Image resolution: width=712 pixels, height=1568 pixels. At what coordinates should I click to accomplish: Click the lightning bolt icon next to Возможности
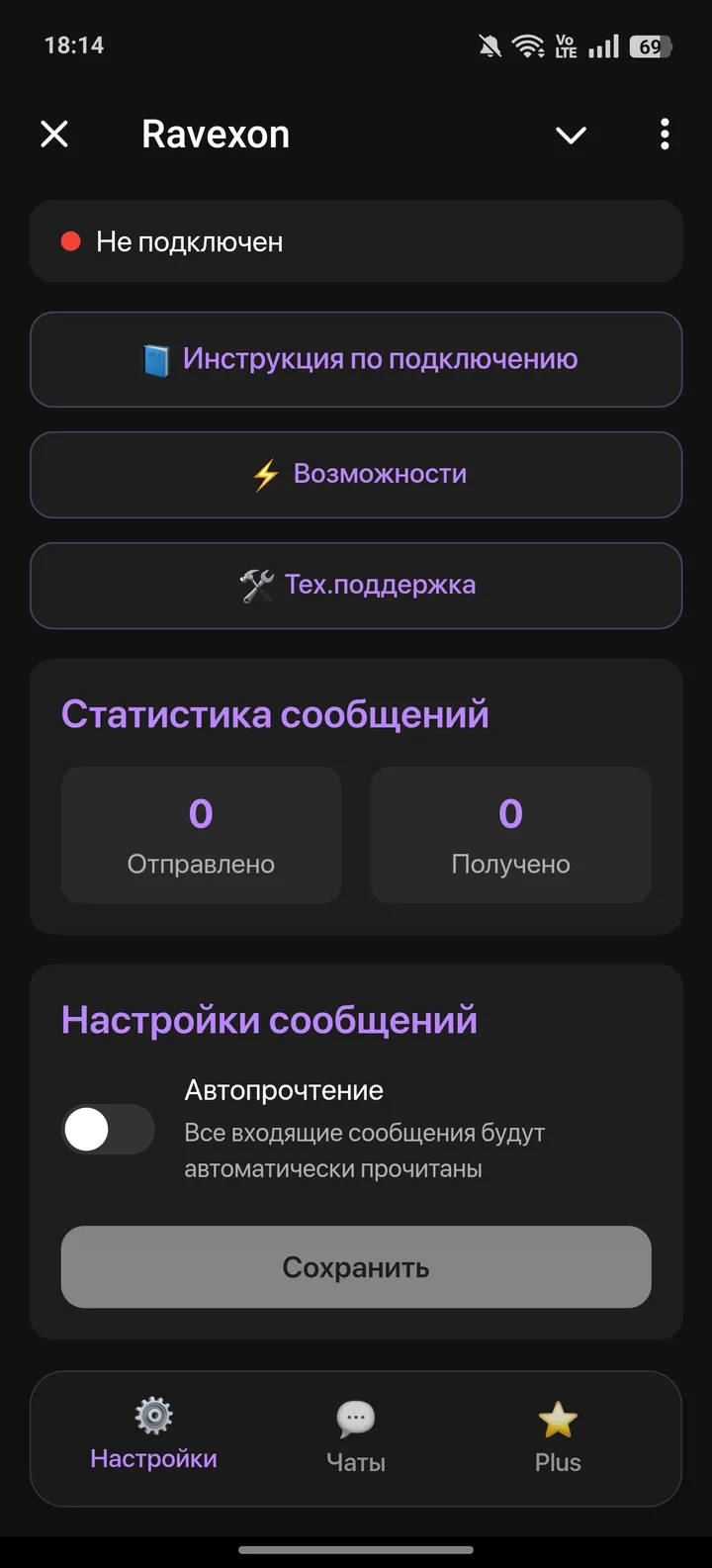click(265, 475)
